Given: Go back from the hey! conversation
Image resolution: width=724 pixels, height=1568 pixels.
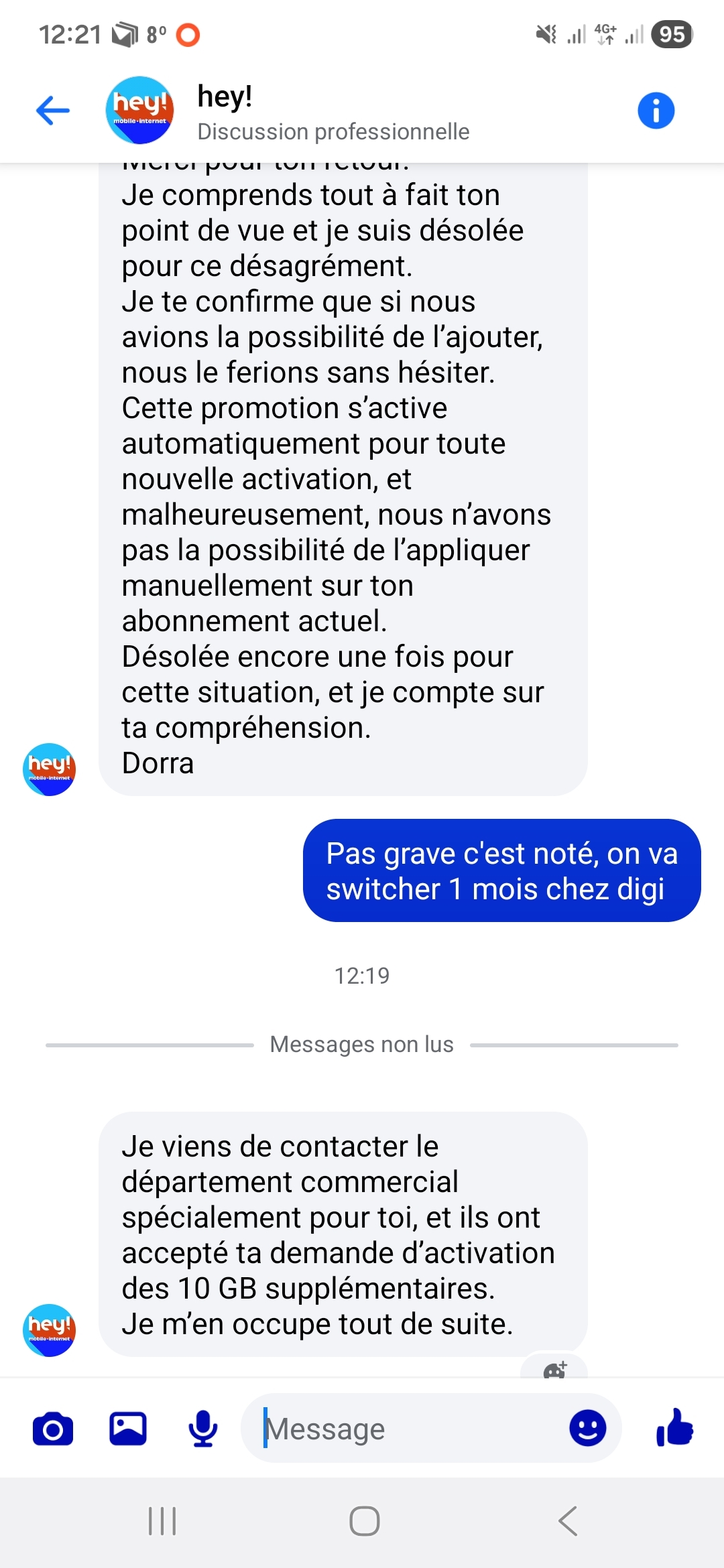Looking at the screenshot, I should pyautogui.click(x=53, y=111).
